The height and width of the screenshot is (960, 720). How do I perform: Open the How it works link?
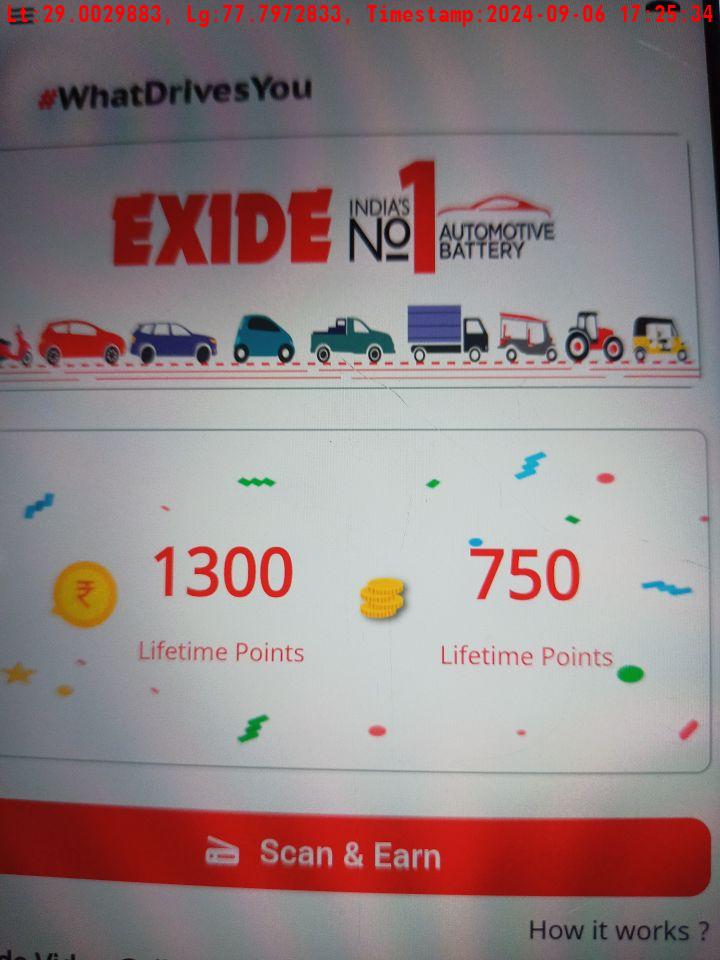(620, 930)
